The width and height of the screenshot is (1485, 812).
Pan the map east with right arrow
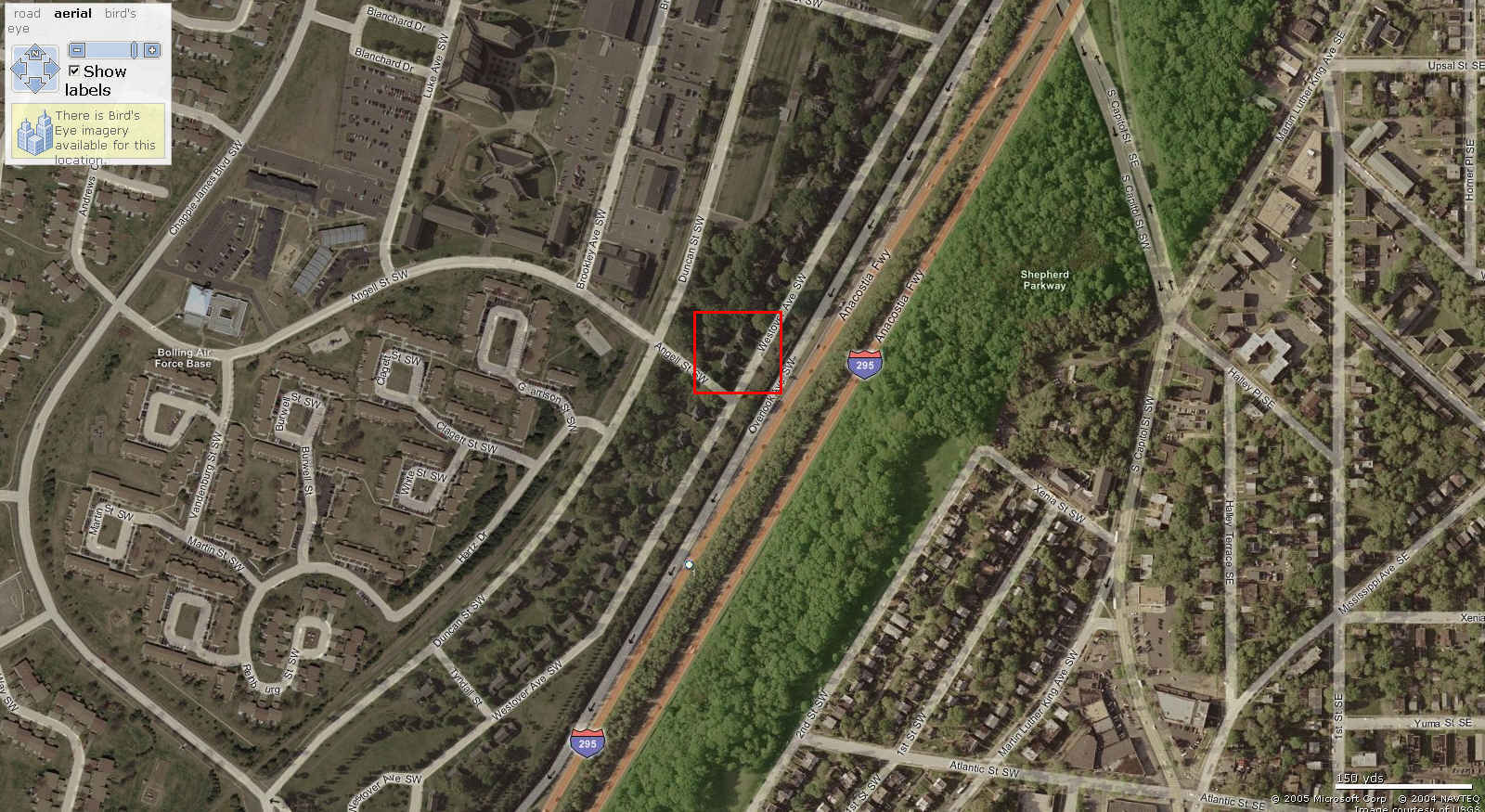tap(52, 69)
